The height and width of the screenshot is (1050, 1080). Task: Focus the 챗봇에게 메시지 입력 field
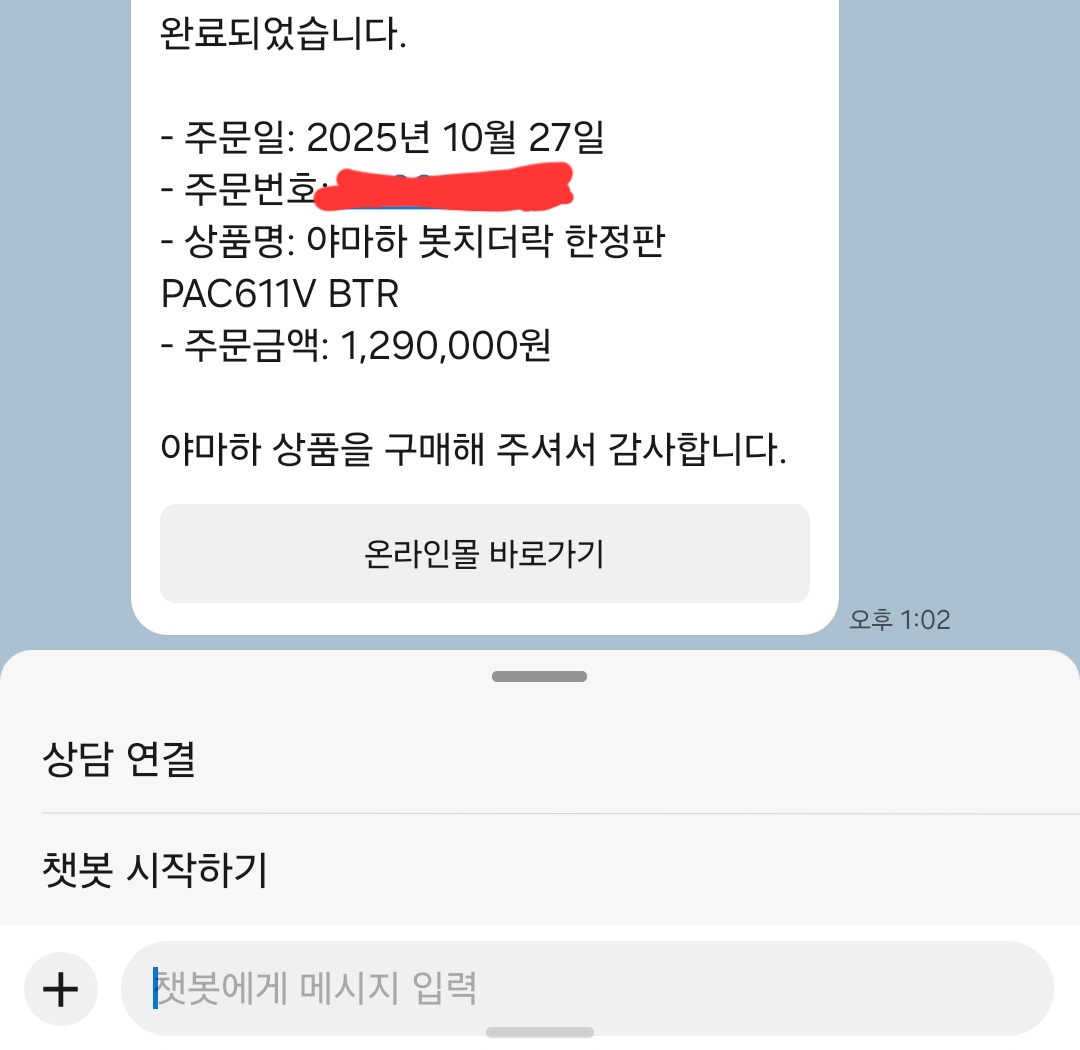[586, 988]
